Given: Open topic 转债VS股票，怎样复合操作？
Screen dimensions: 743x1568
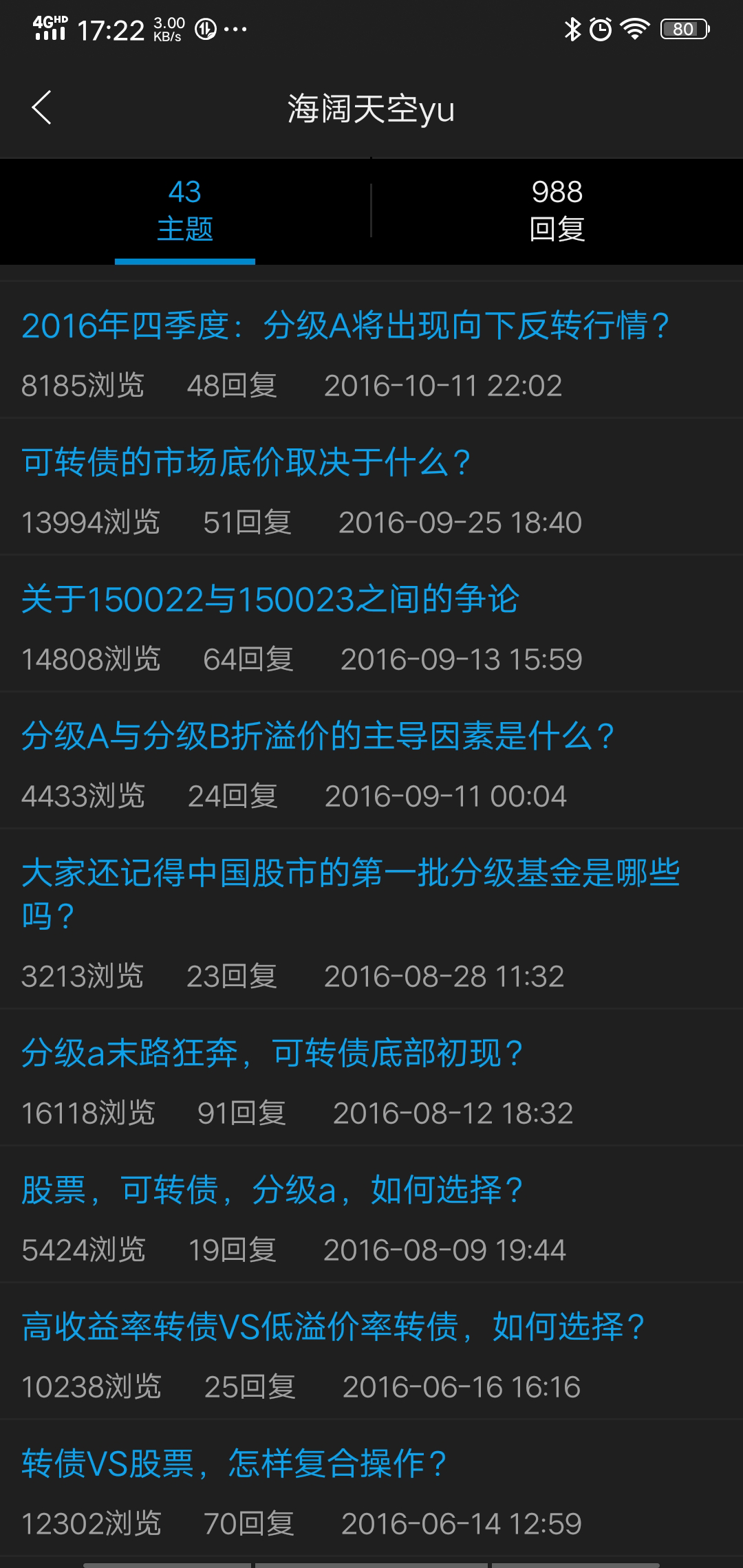Looking at the screenshot, I should point(234,1463).
